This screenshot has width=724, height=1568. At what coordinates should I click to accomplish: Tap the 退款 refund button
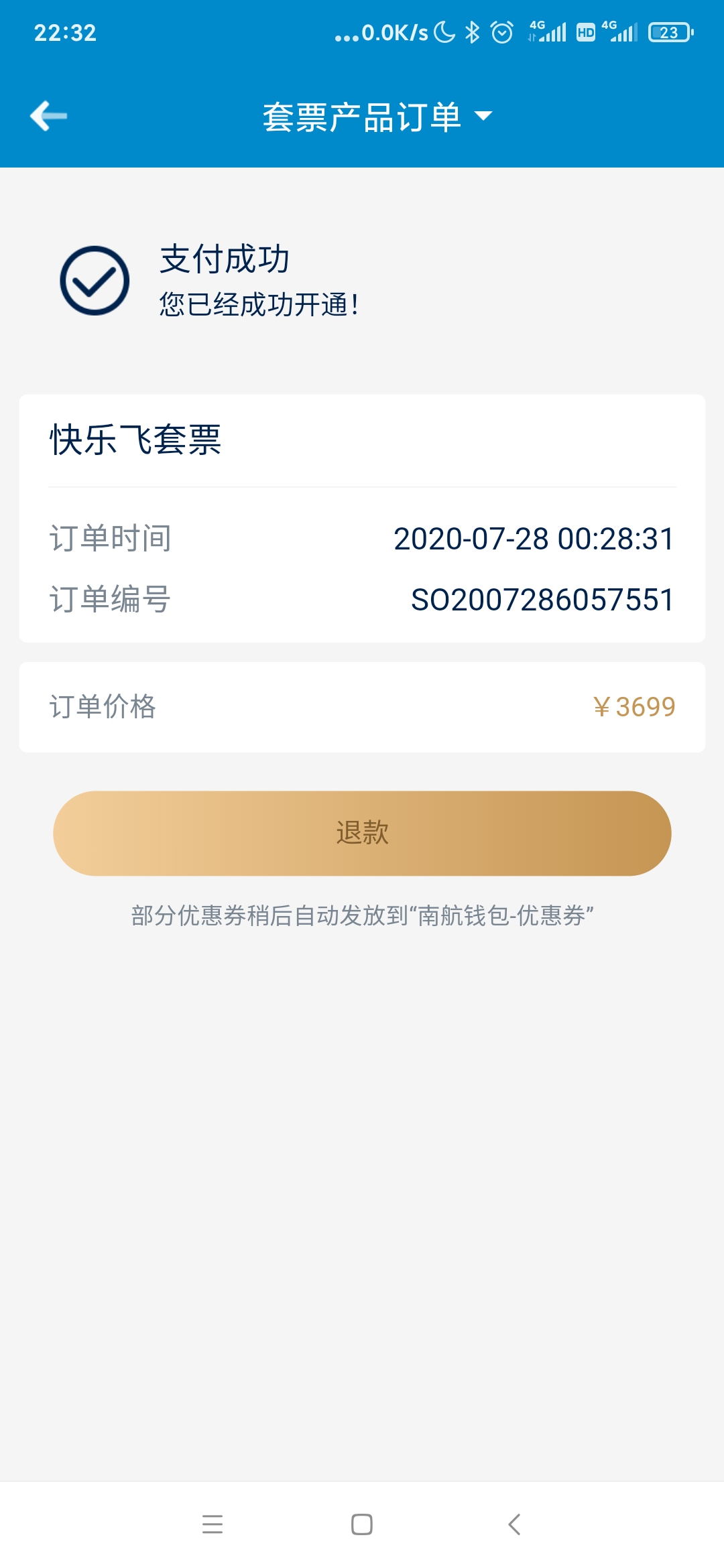coord(362,833)
